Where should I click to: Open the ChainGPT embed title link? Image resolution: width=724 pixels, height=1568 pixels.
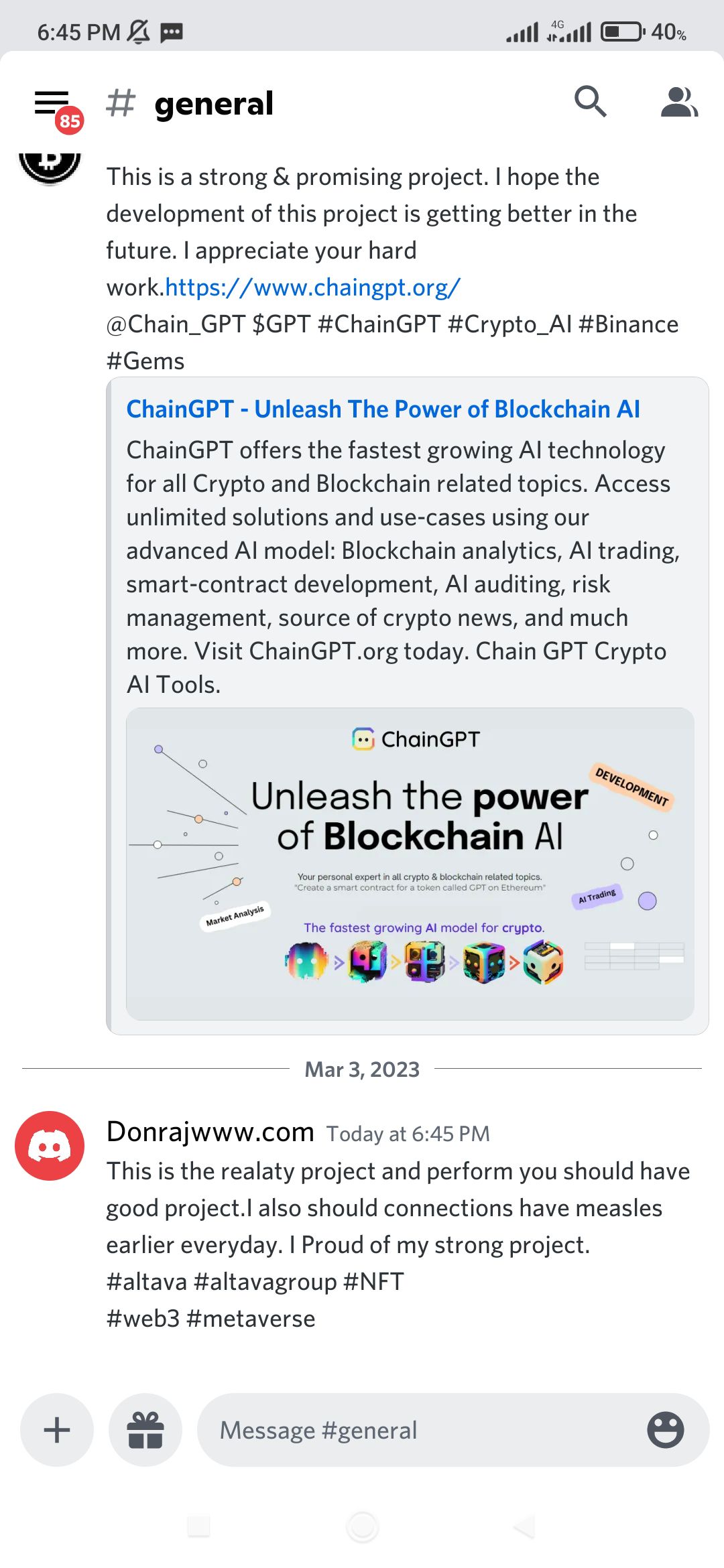pyautogui.click(x=383, y=409)
